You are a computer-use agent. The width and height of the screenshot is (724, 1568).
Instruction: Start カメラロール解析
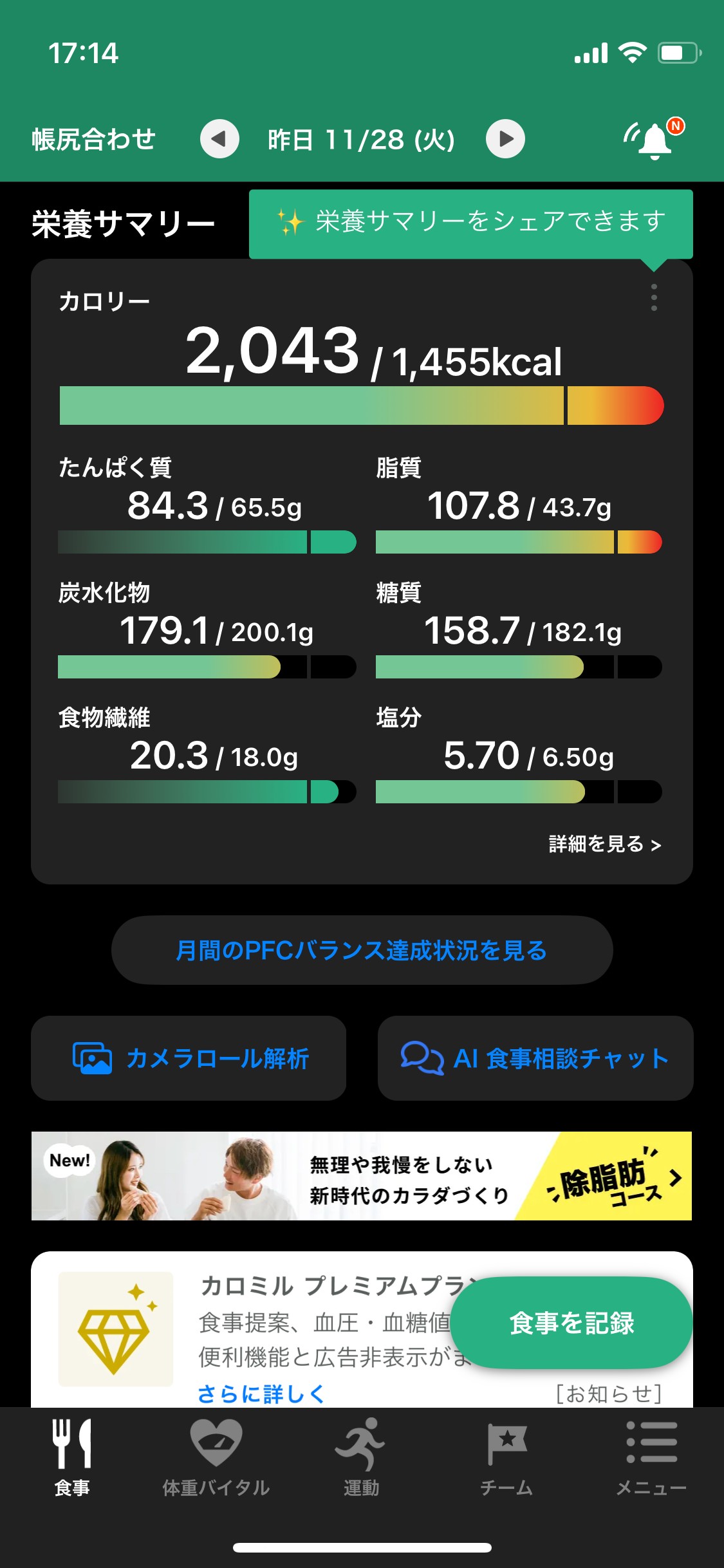tap(189, 1058)
